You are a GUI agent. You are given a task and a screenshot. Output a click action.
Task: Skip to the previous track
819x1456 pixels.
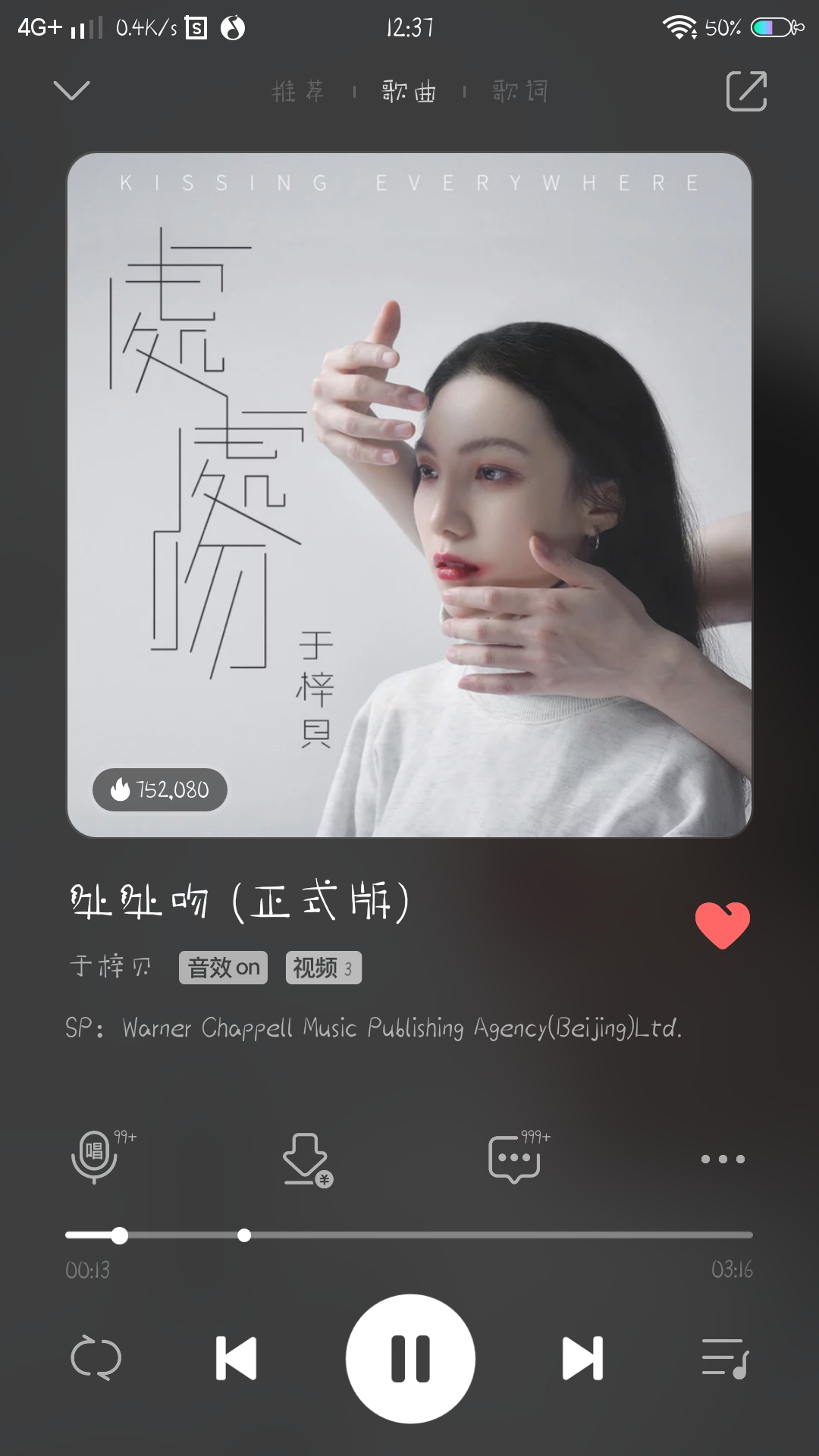coord(236,1358)
